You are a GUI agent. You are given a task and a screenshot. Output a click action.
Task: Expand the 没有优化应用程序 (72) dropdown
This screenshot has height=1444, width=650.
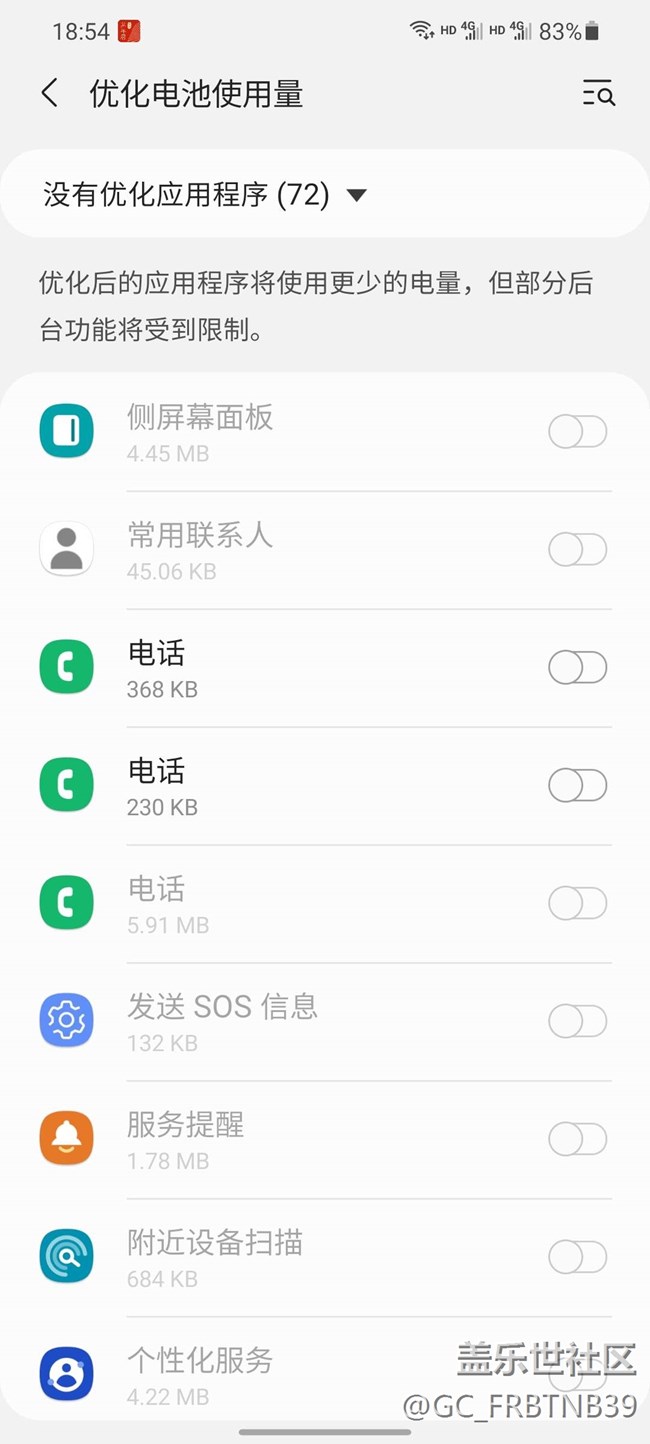tap(205, 194)
